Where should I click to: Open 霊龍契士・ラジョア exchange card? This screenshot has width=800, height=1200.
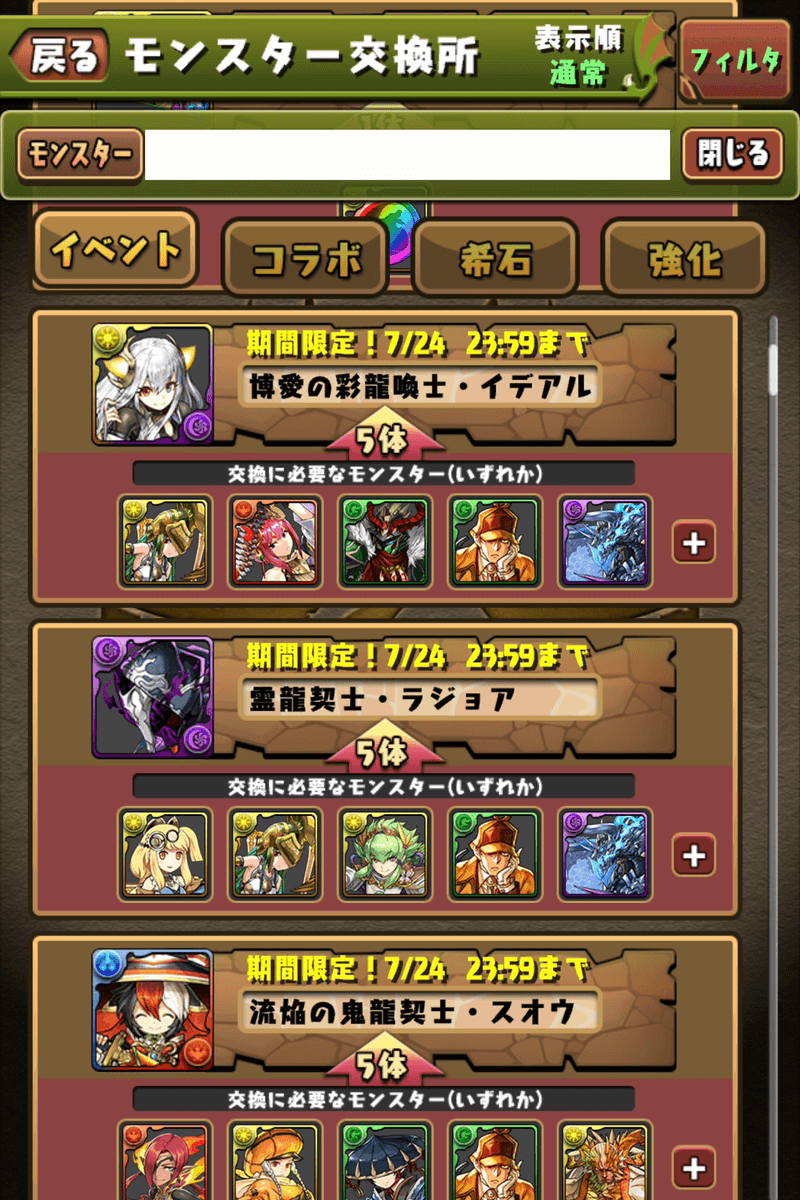point(420,698)
